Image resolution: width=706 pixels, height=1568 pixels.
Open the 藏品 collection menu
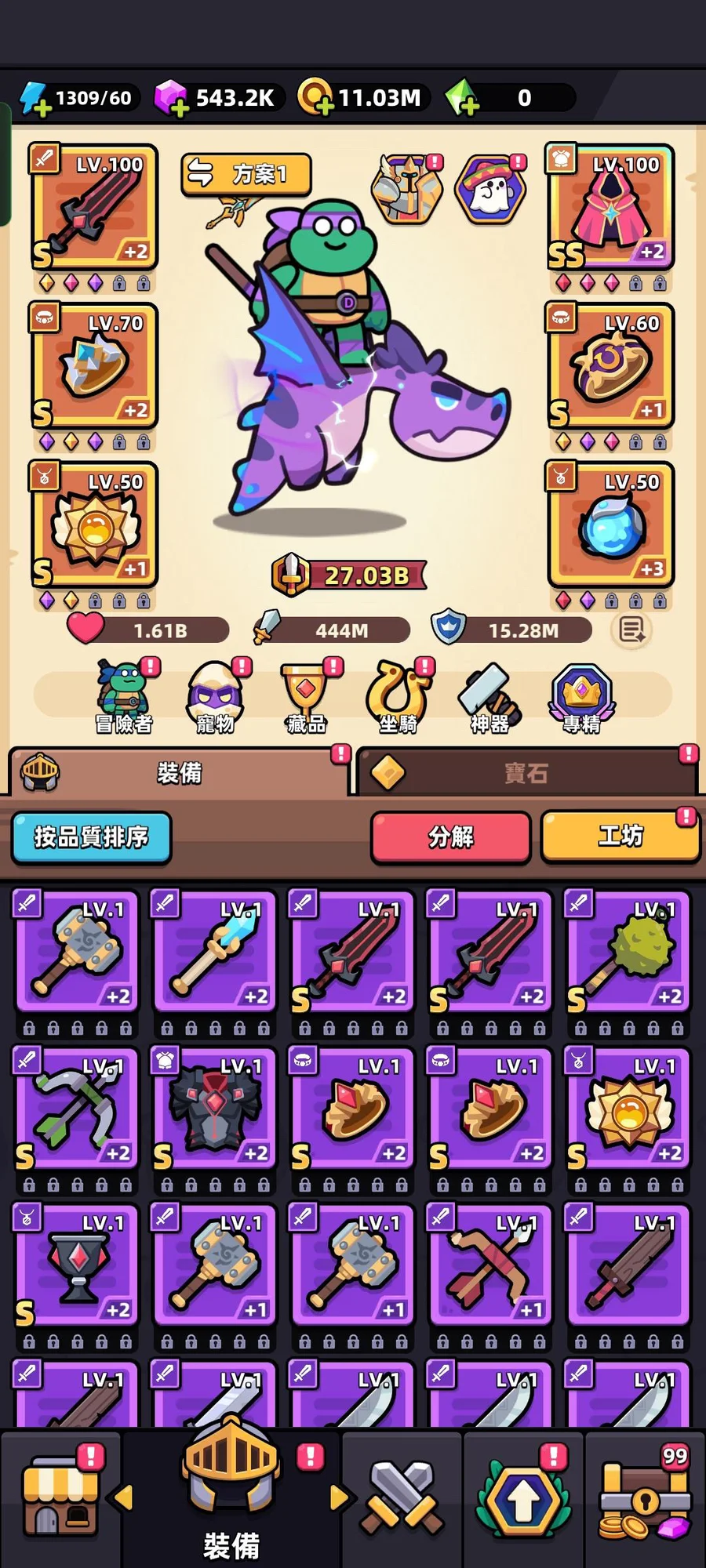pos(307,696)
